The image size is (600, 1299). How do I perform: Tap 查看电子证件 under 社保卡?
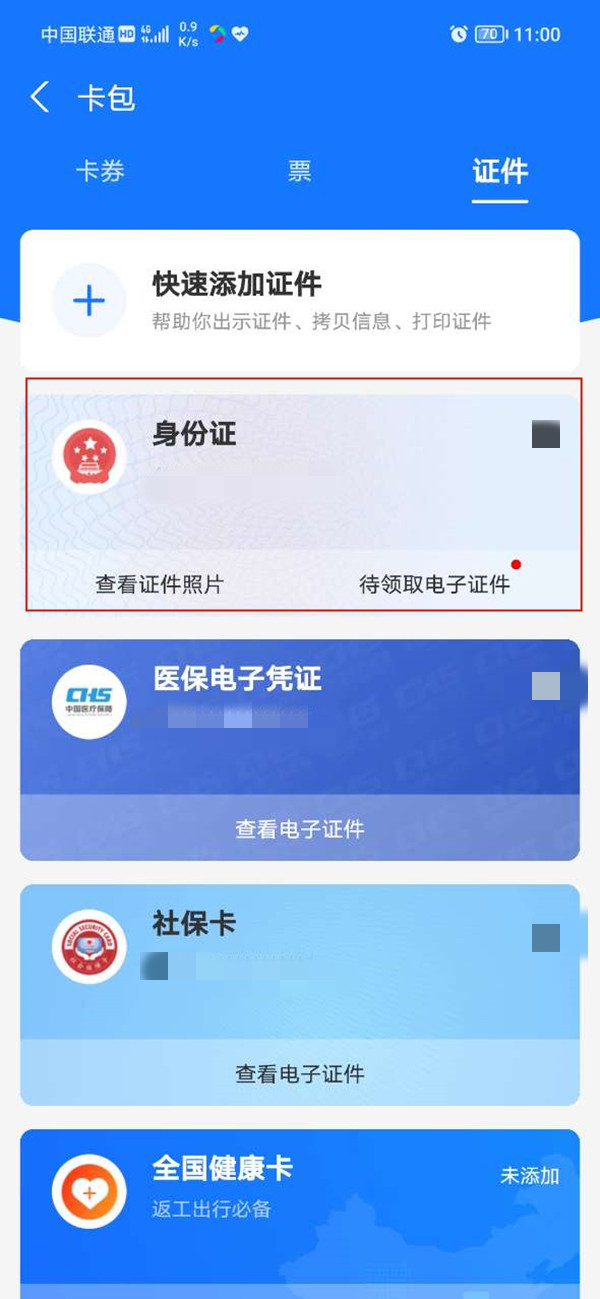pyautogui.click(x=300, y=1074)
